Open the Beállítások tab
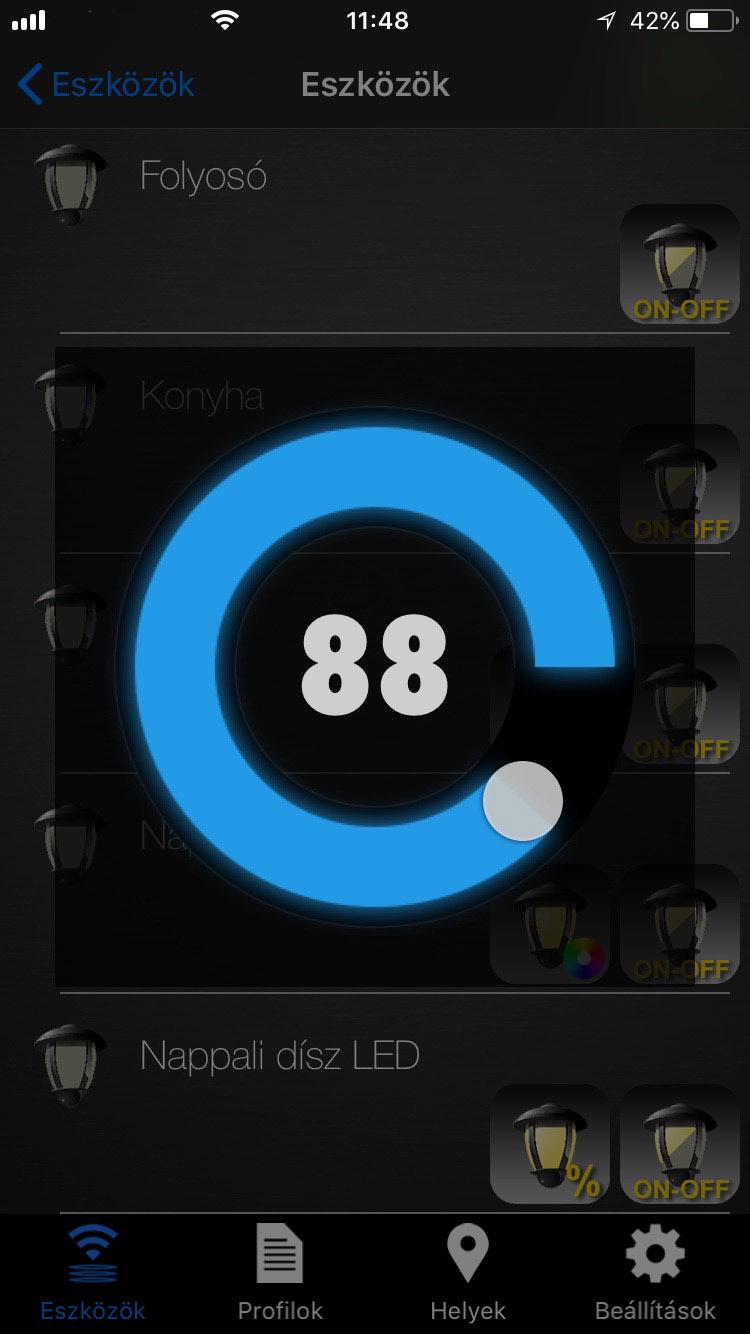 [655, 1273]
